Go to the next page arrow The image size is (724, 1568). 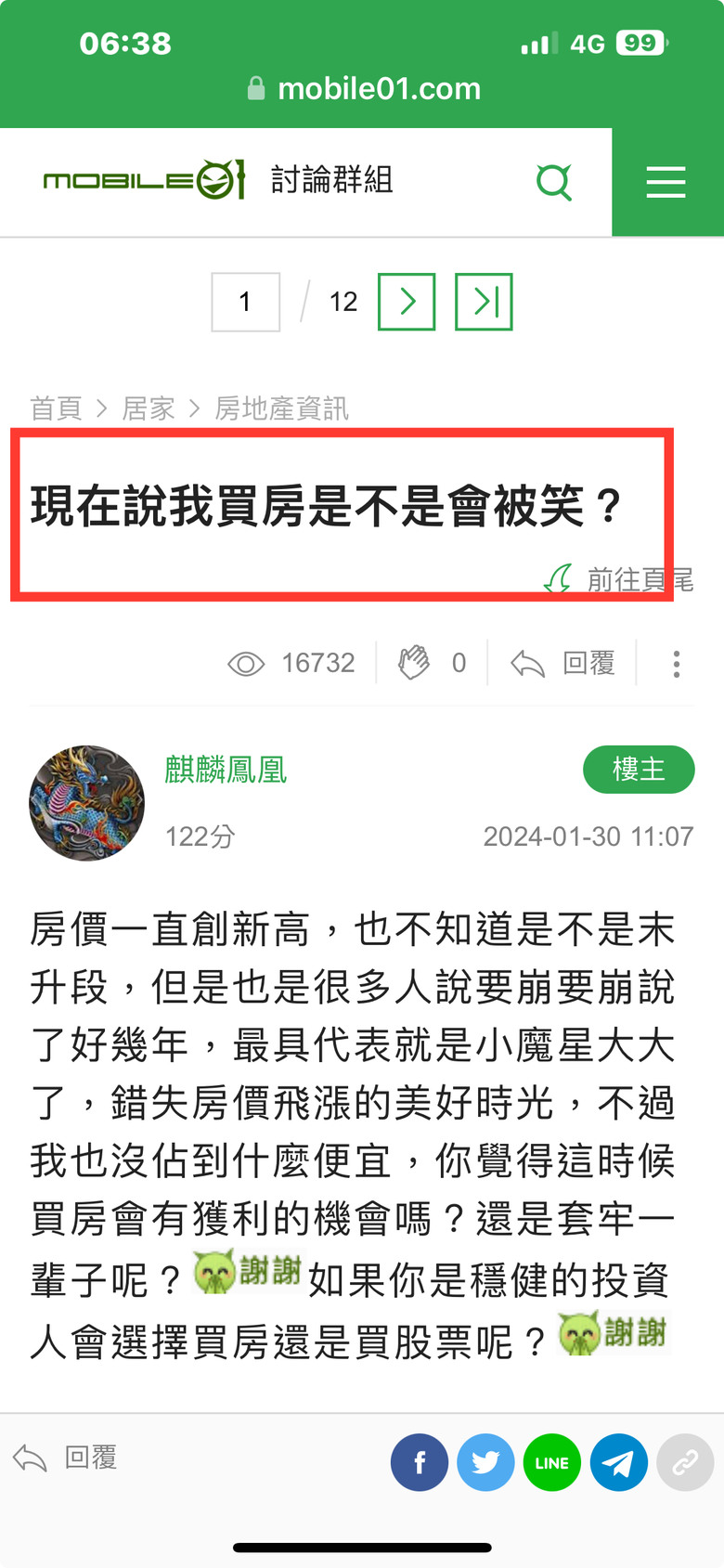coord(407,302)
